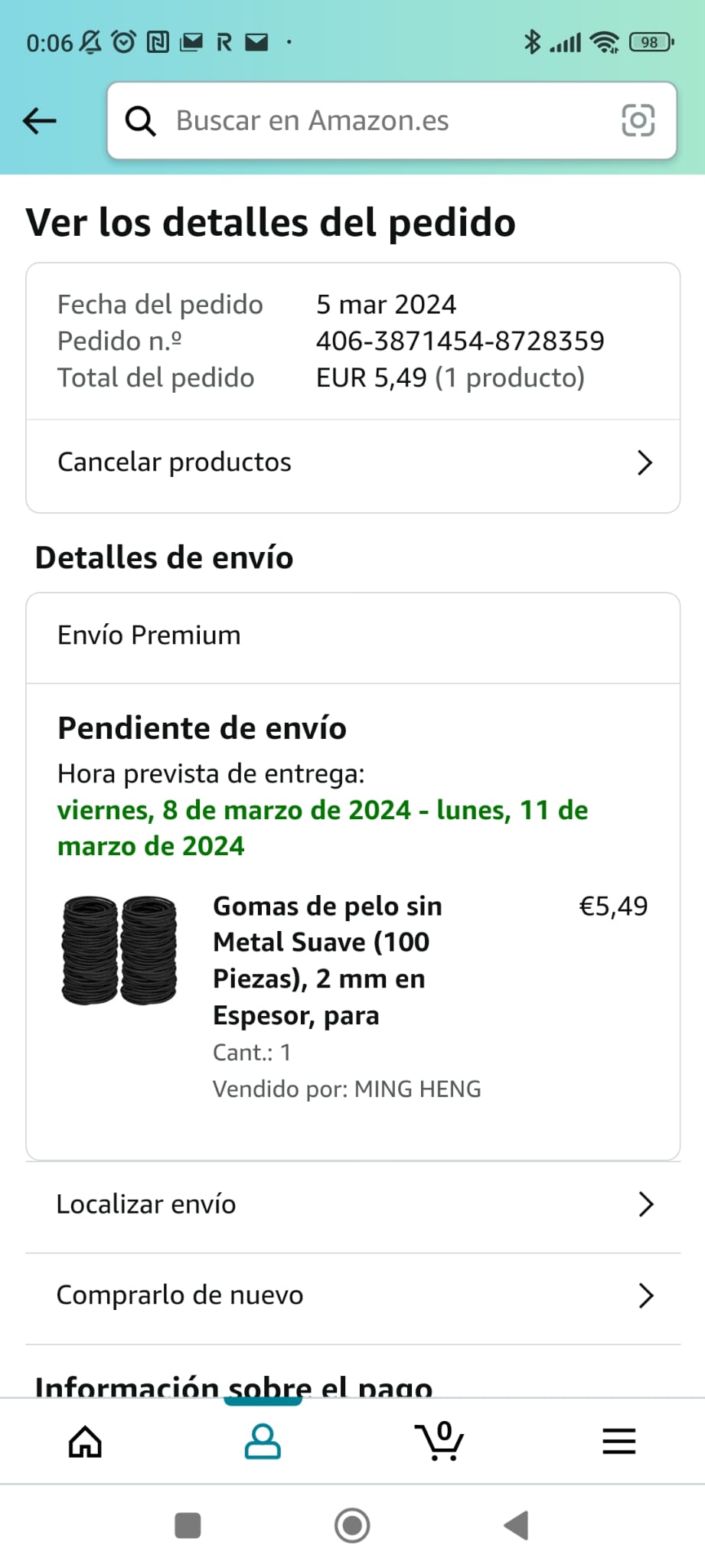Open the shopping cart tab

(439, 1442)
